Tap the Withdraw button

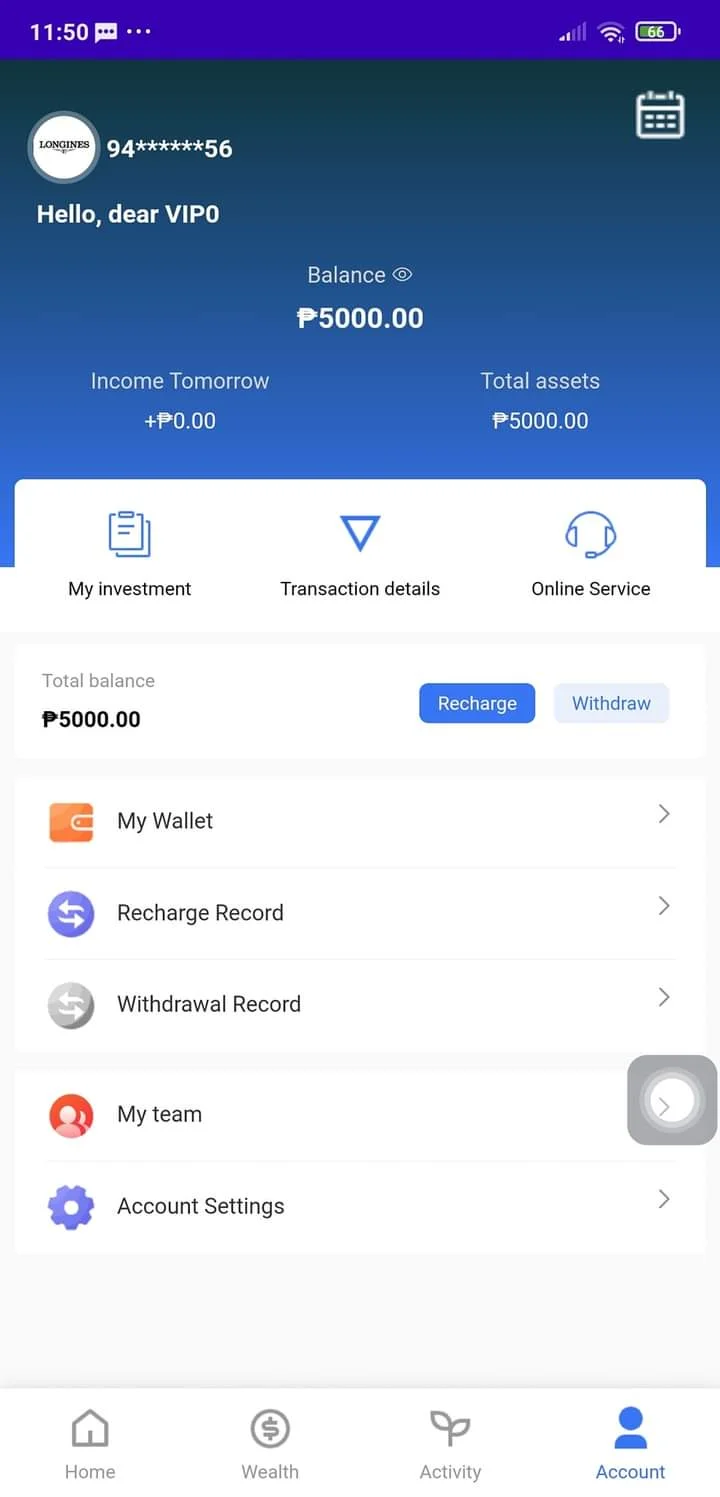tap(611, 703)
